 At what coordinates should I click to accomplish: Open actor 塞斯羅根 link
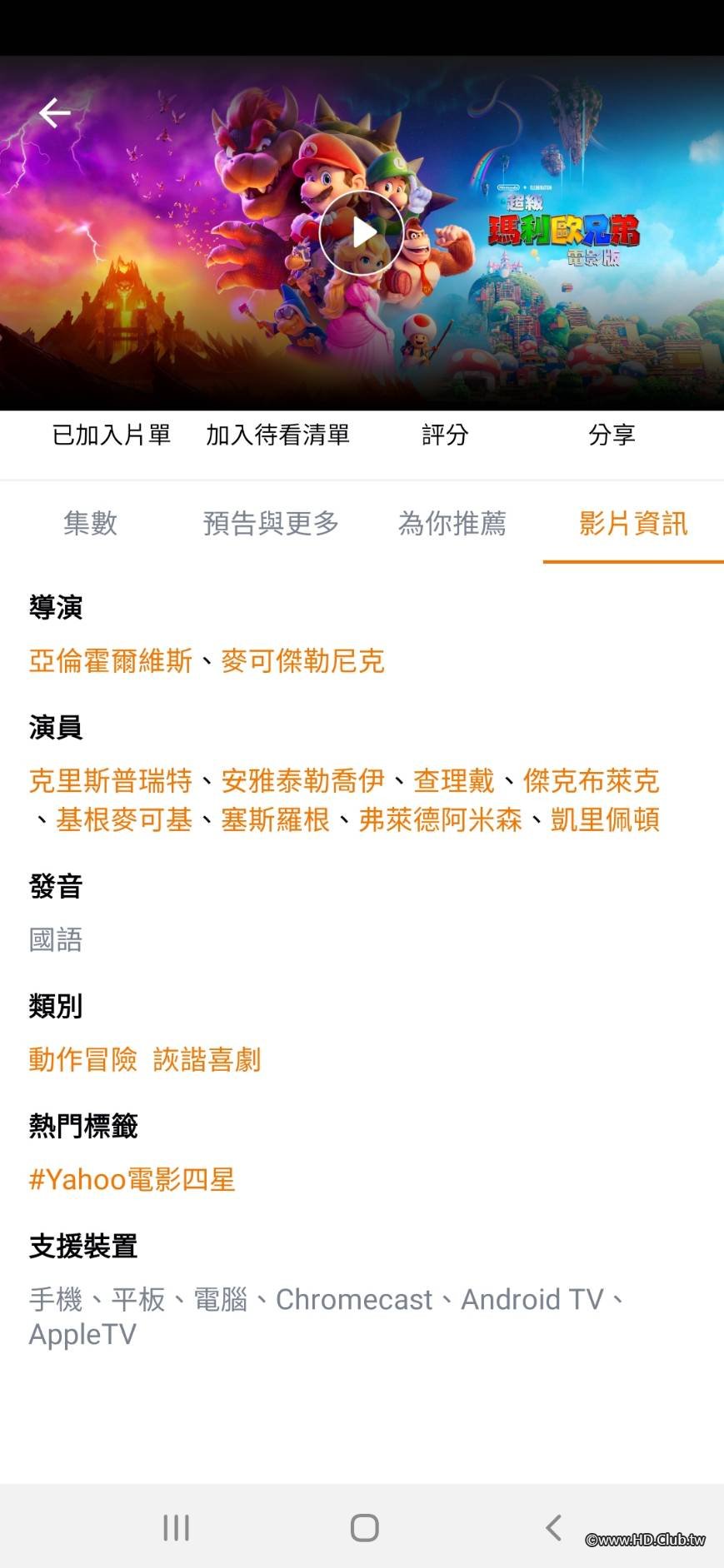pyautogui.click(x=275, y=820)
